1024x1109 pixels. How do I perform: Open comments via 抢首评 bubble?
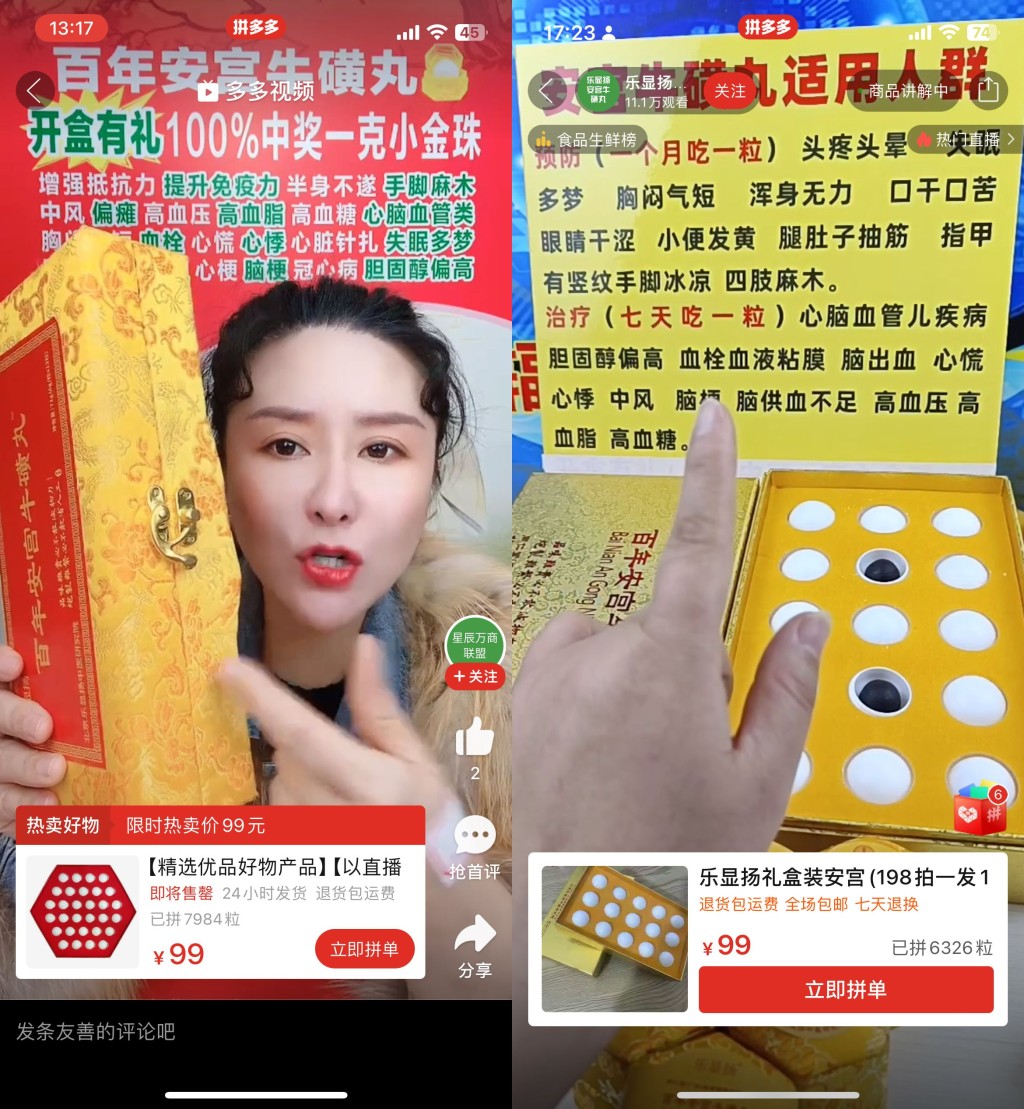(474, 836)
